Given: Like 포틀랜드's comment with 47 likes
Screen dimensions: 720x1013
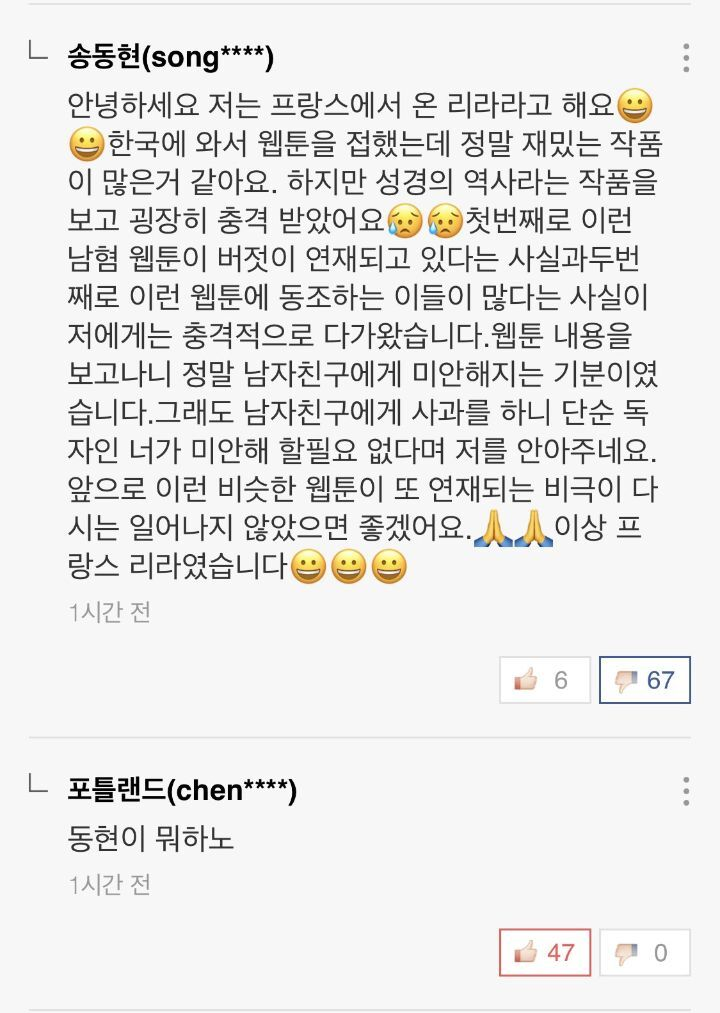Looking at the screenshot, I should pyautogui.click(x=545, y=953).
